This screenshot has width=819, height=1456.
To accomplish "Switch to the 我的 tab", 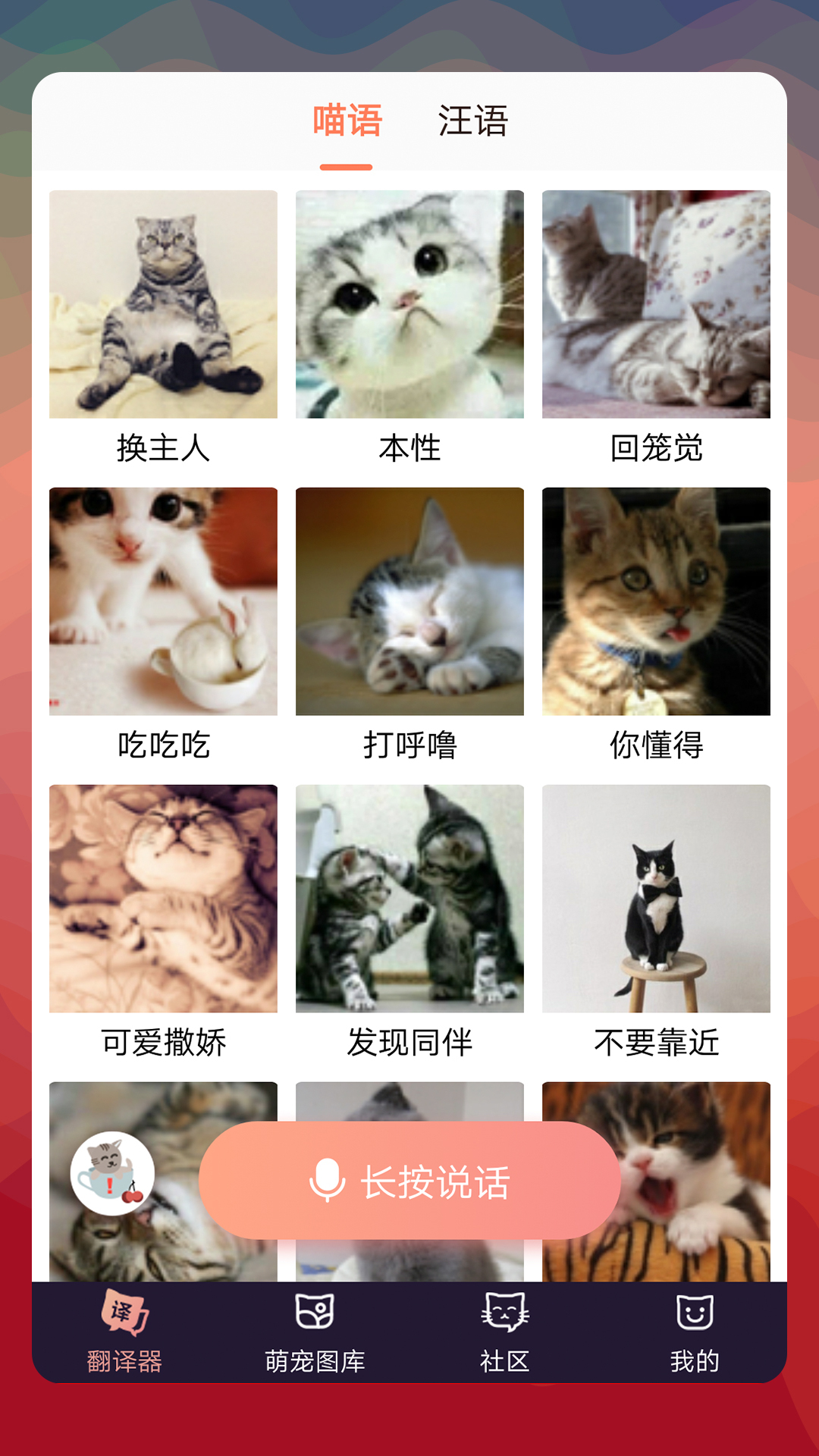I will pyautogui.click(x=695, y=1334).
